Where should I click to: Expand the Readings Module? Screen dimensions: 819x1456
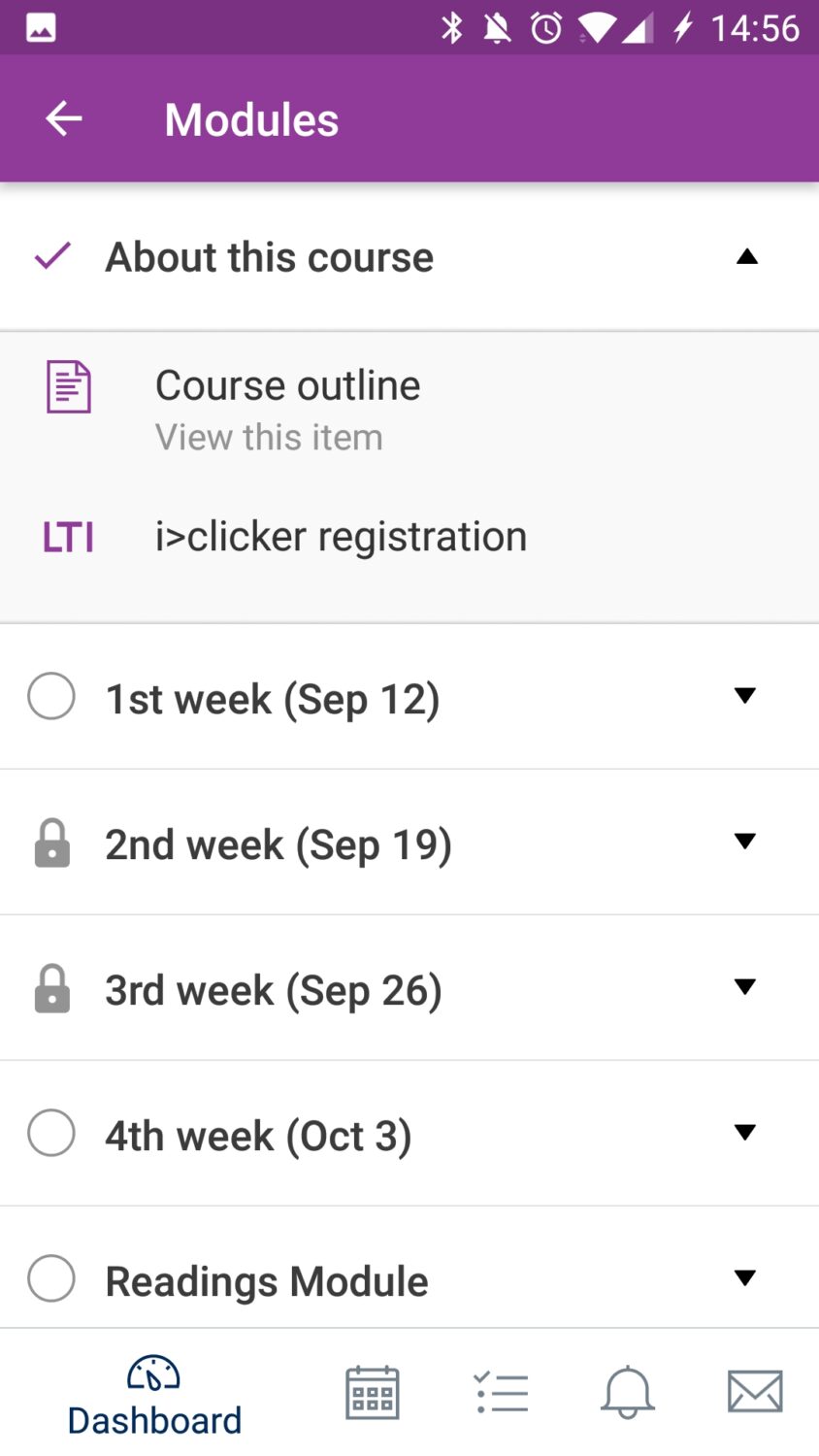(745, 1278)
